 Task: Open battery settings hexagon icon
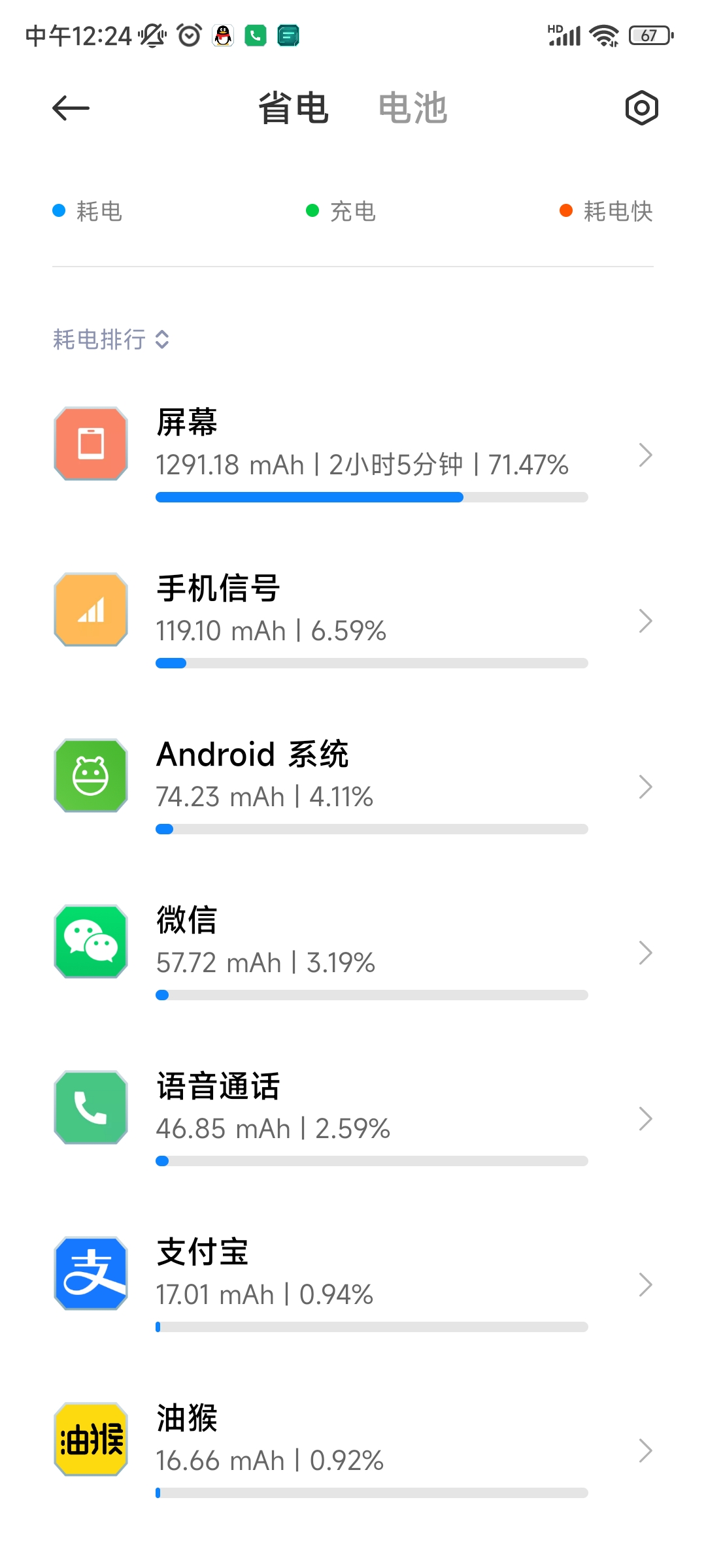[641, 108]
